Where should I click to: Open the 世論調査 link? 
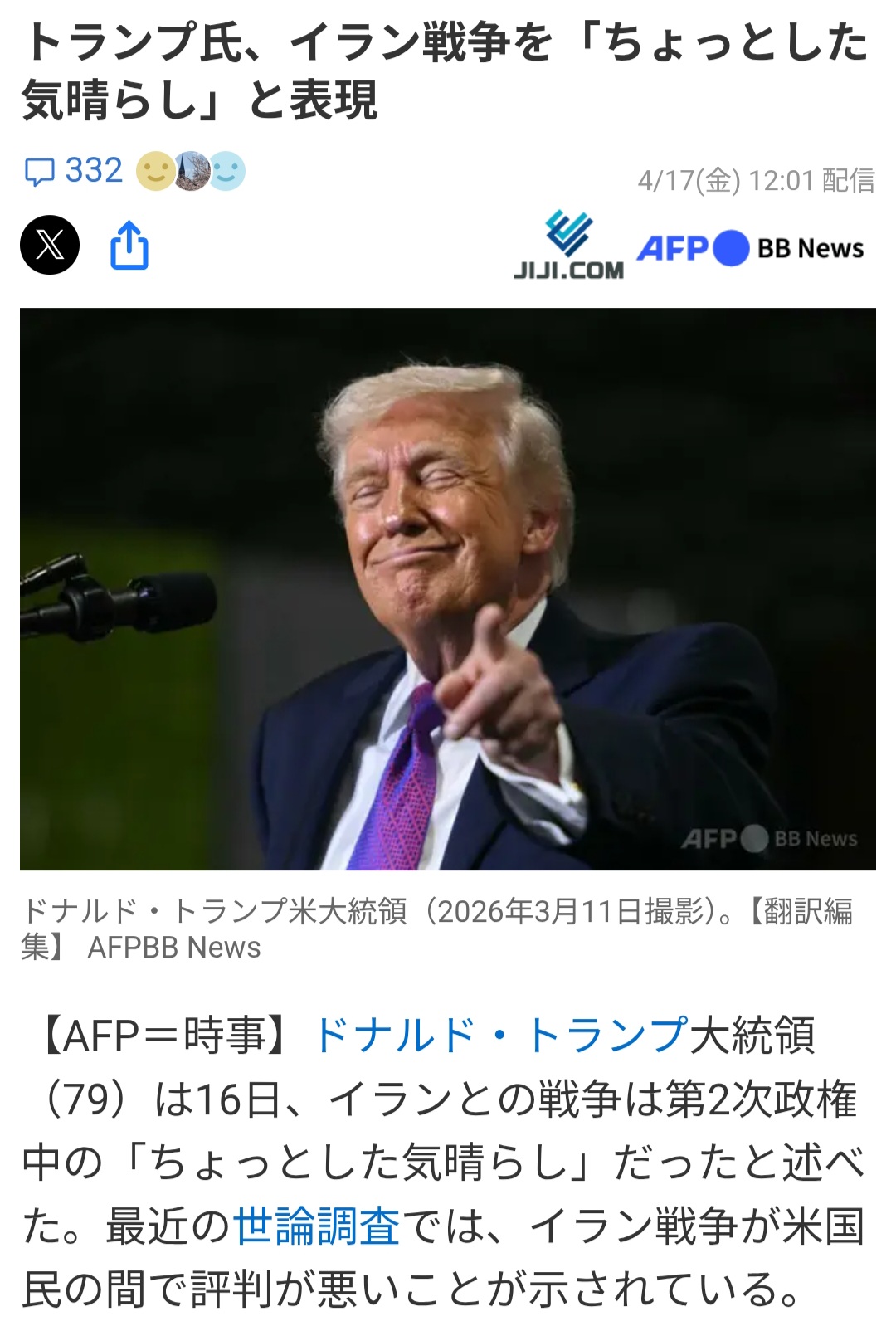click(x=317, y=1226)
